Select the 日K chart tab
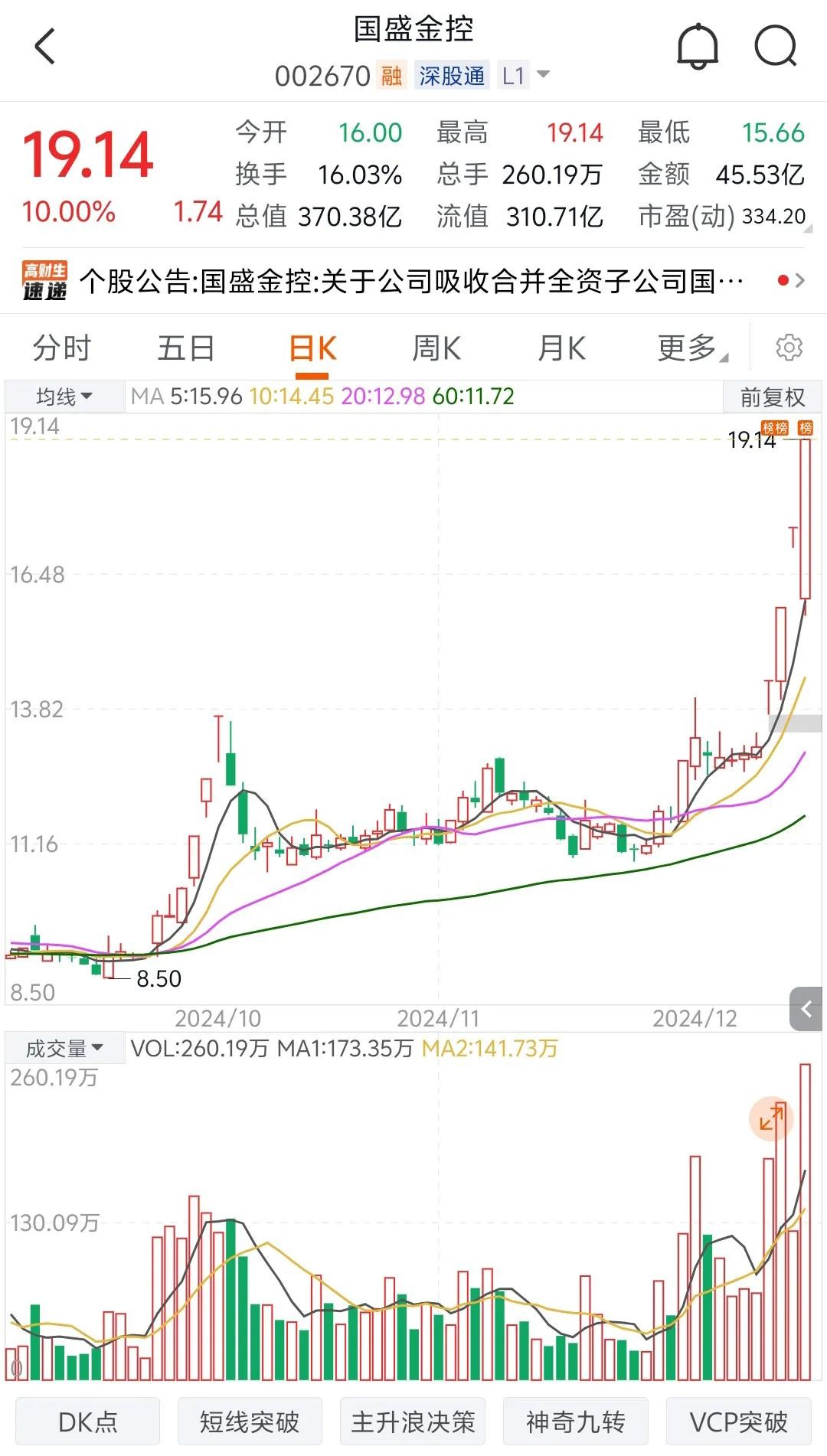 click(x=312, y=349)
